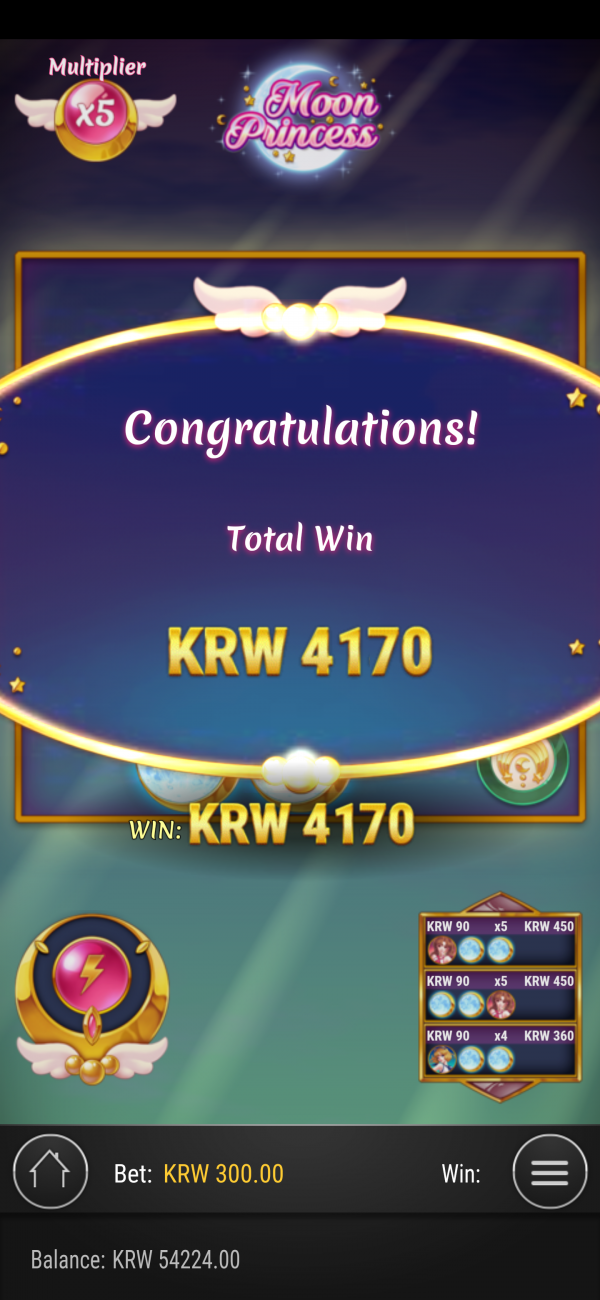
Task: Go to the home lobby
Action: coord(50,1172)
